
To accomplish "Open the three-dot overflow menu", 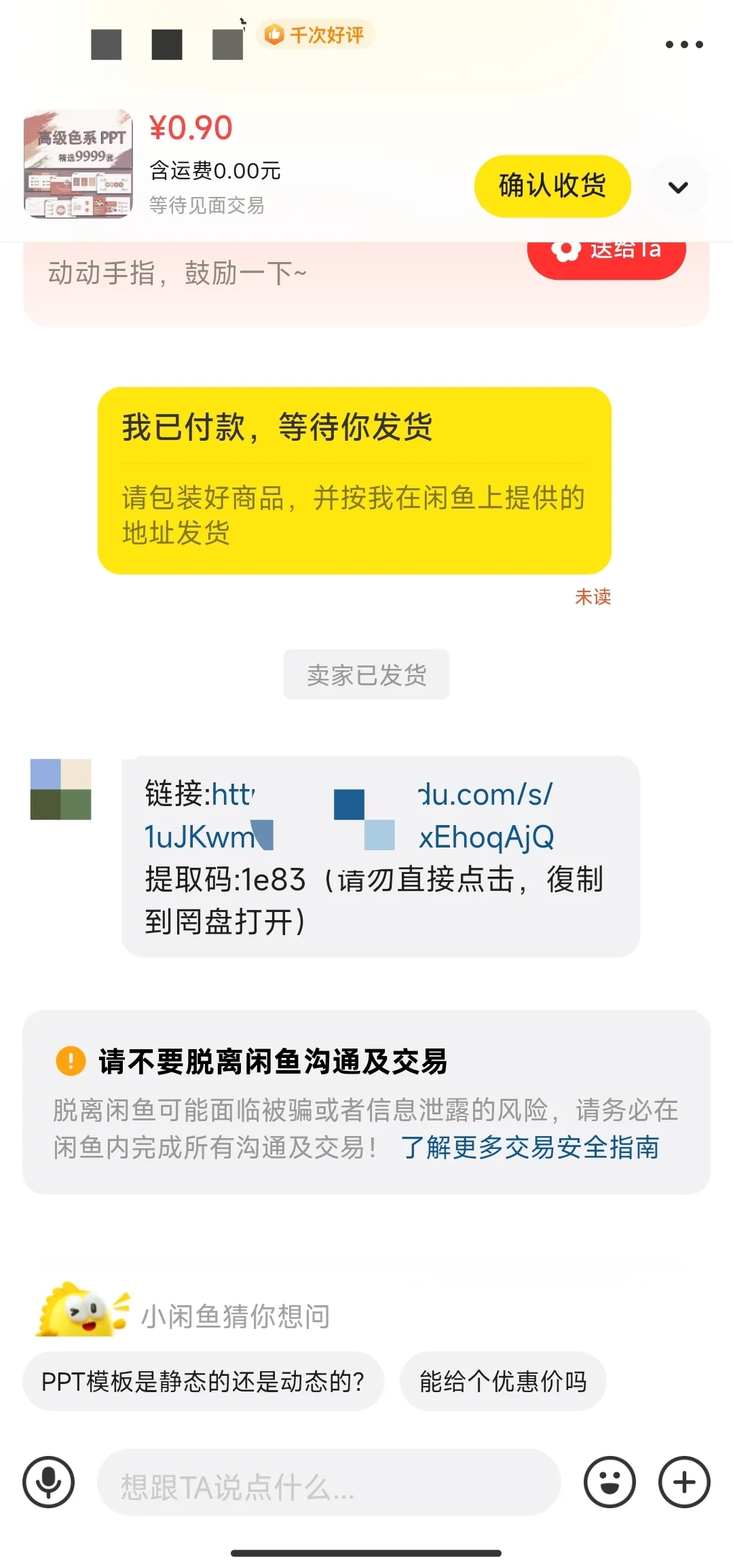I will (684, 45).
